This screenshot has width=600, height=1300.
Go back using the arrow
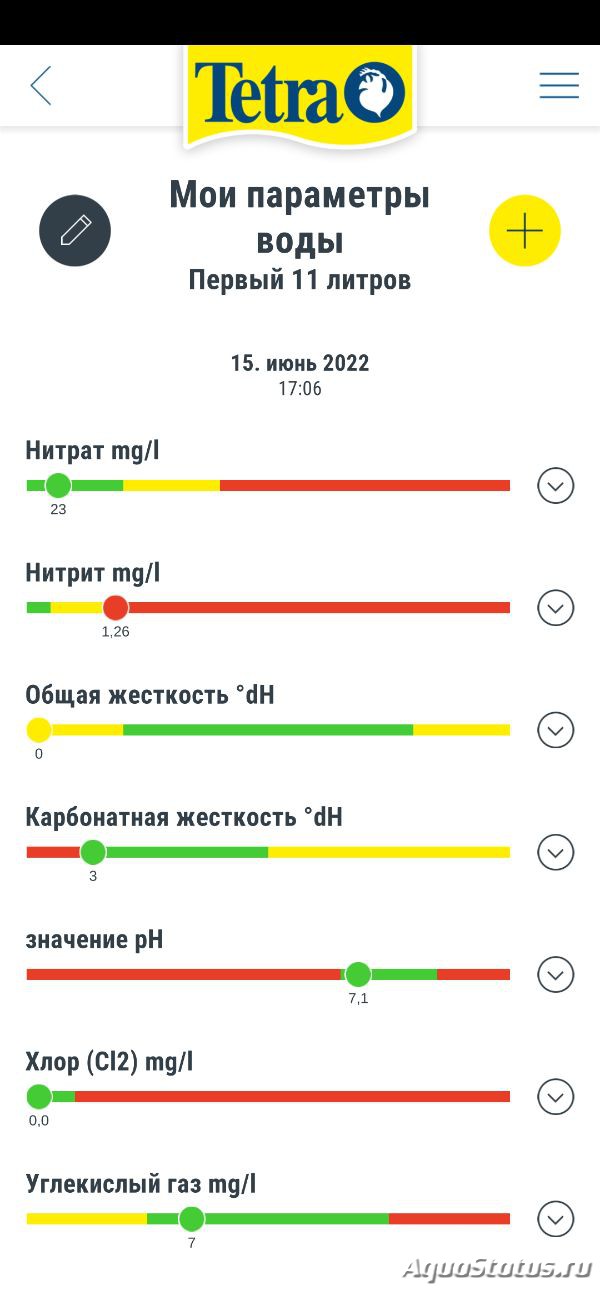(x=41, y=86)
